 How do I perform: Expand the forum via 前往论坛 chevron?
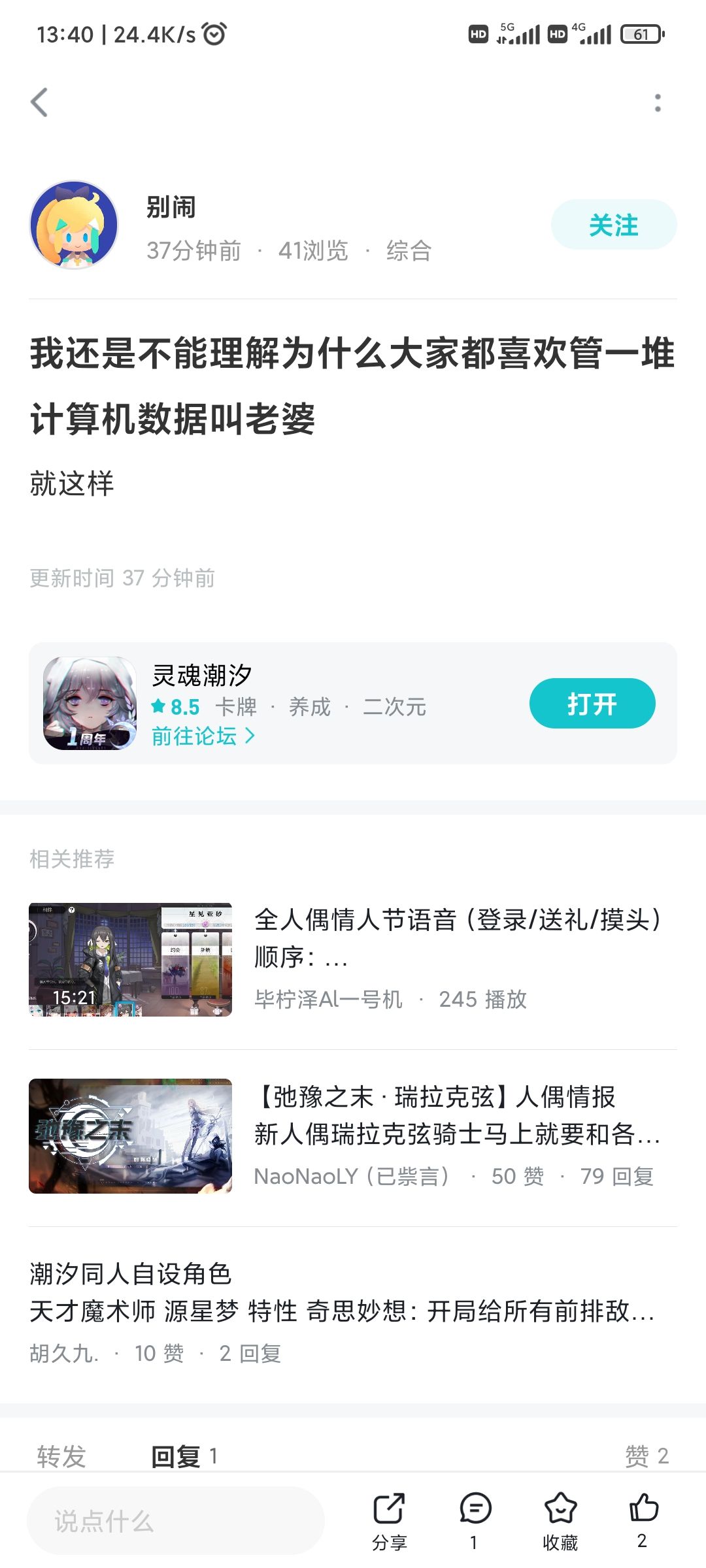point(202,737)
